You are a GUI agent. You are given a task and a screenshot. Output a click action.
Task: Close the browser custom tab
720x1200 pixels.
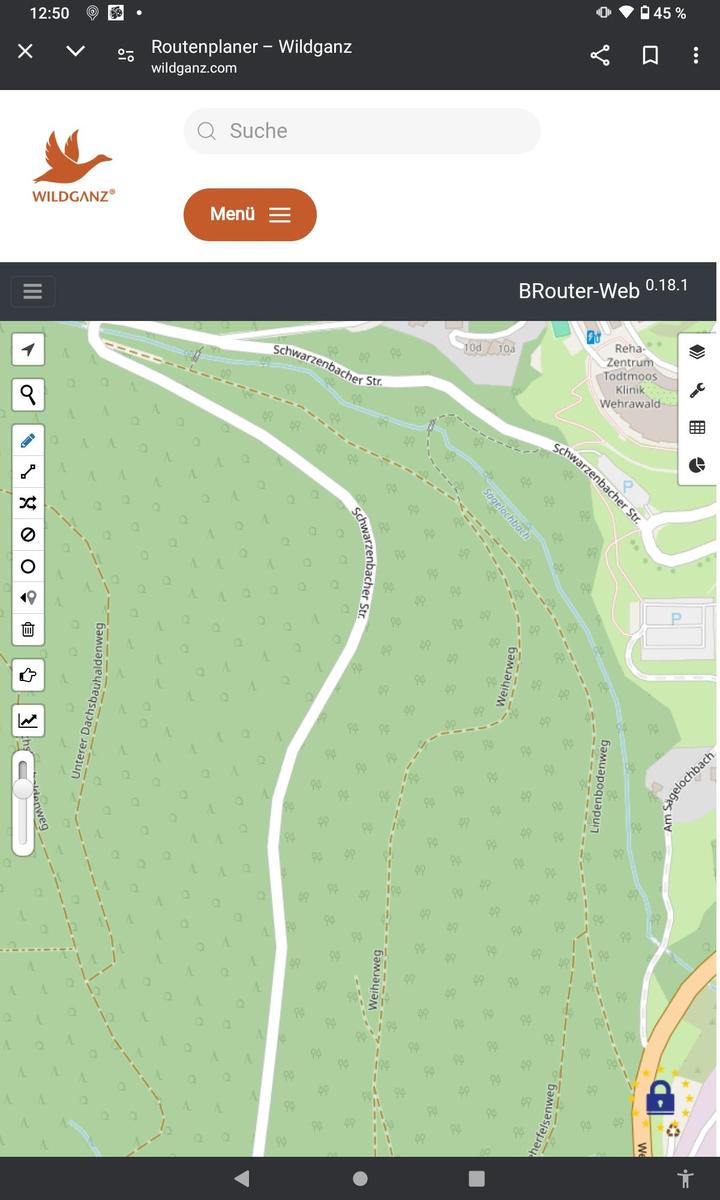coord(25,51)
